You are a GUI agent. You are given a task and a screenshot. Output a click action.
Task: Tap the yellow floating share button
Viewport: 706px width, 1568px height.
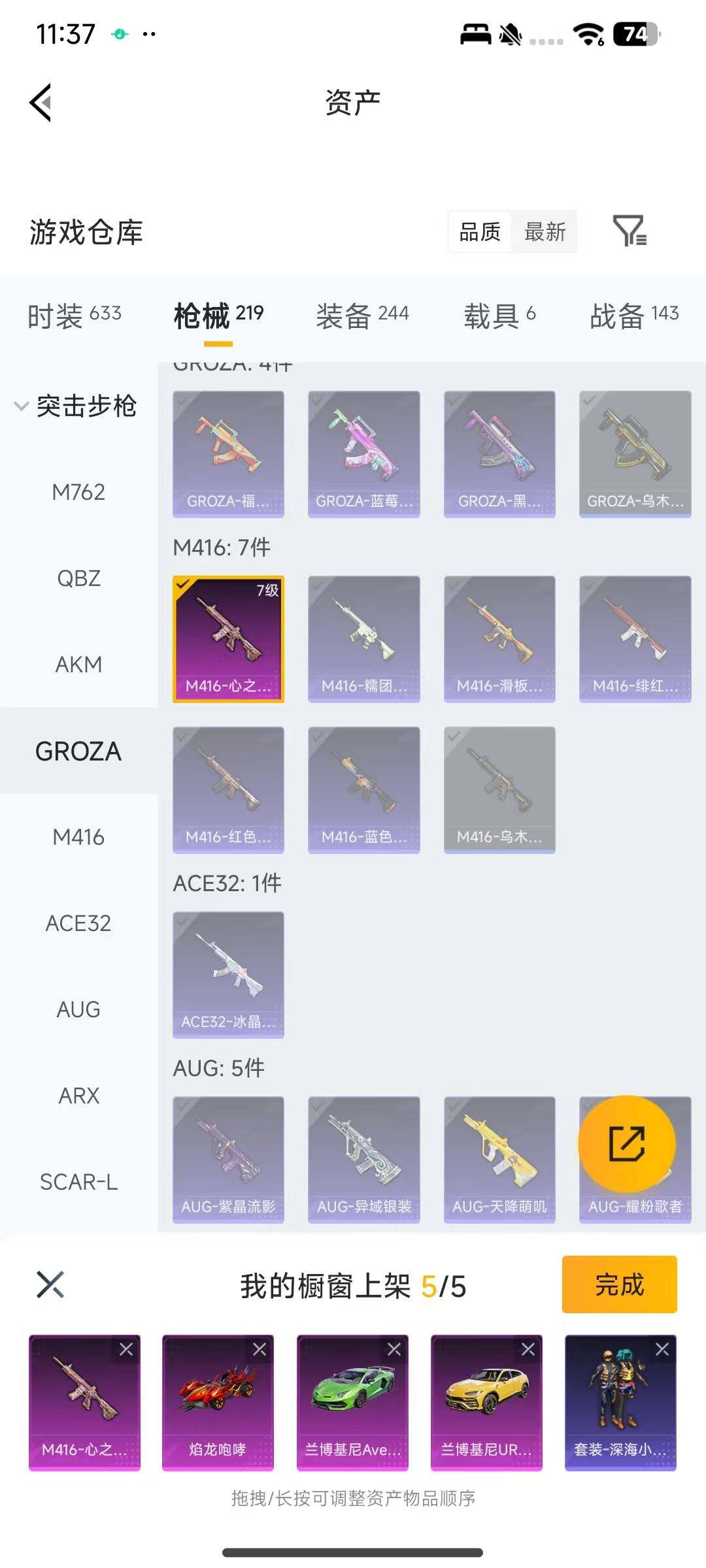[x=627, y=1143]
